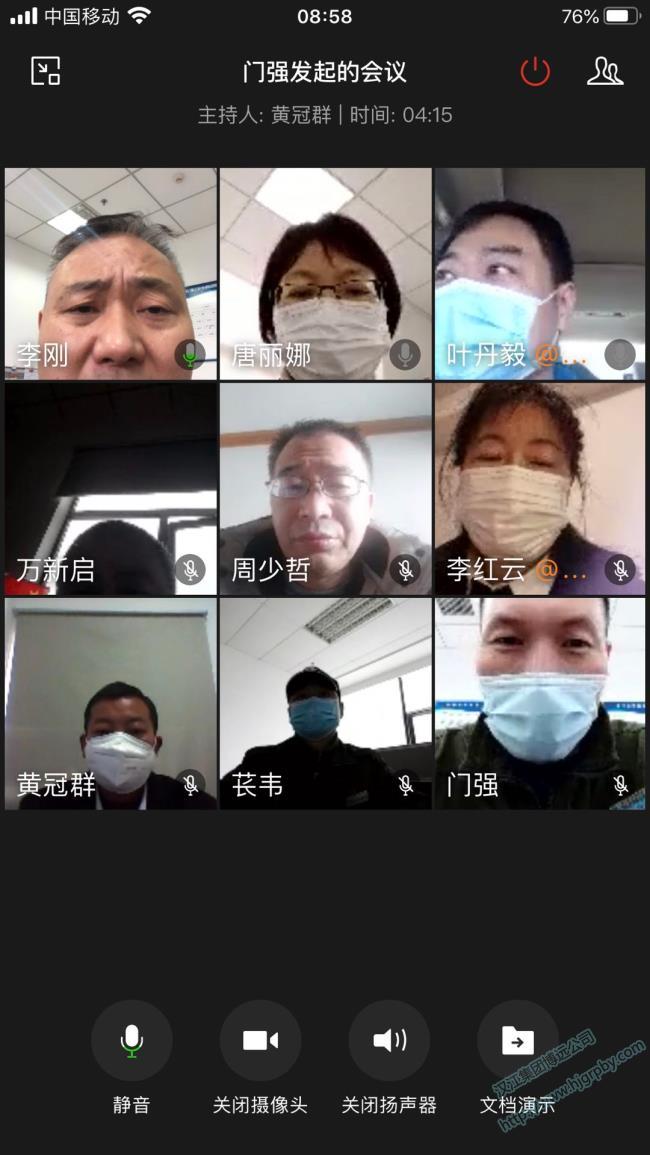Open the participants list

click(x=604, y=71)
